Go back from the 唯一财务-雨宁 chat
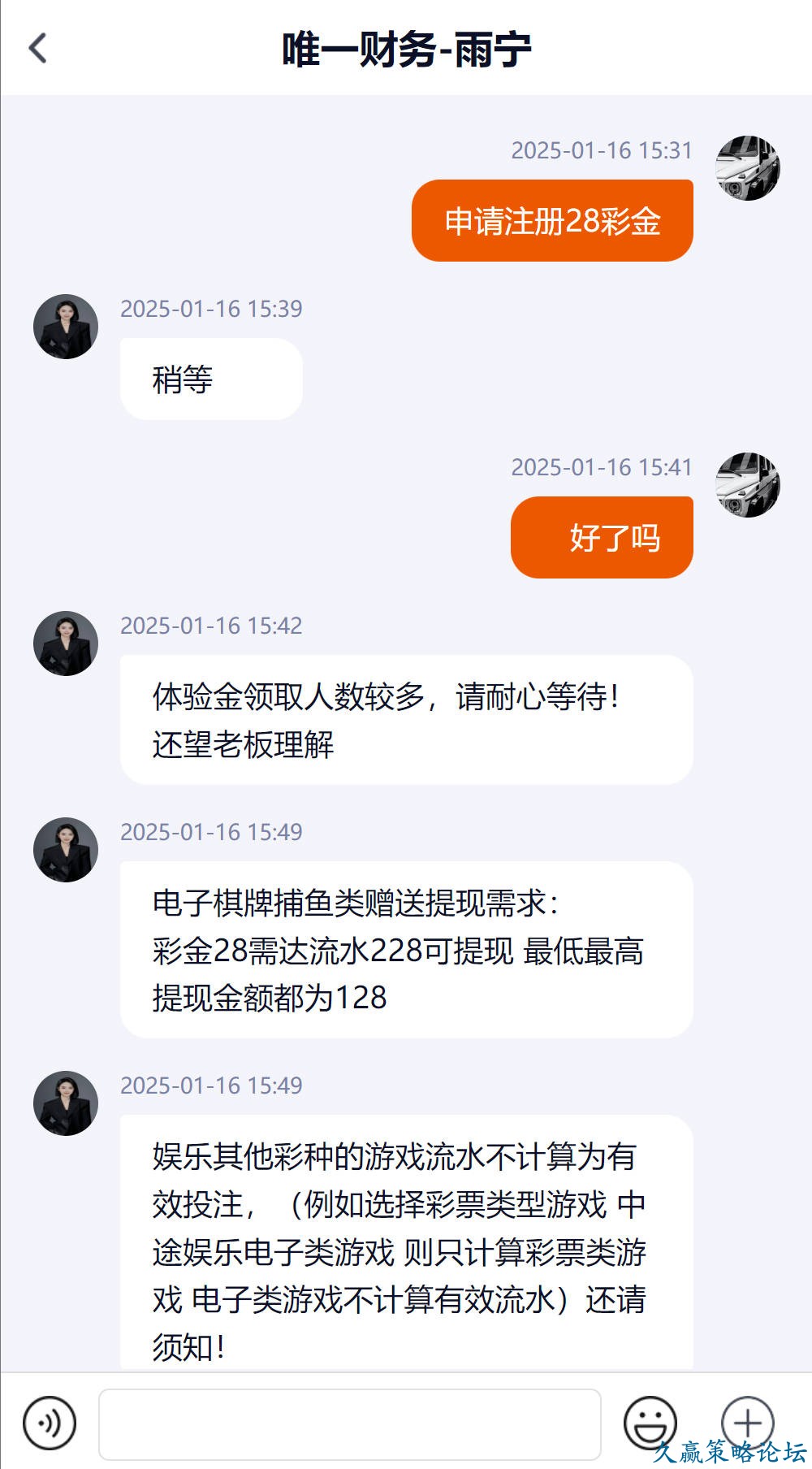Image resolution: width=812 pixels, height=1469 pixels. [37, 48]
